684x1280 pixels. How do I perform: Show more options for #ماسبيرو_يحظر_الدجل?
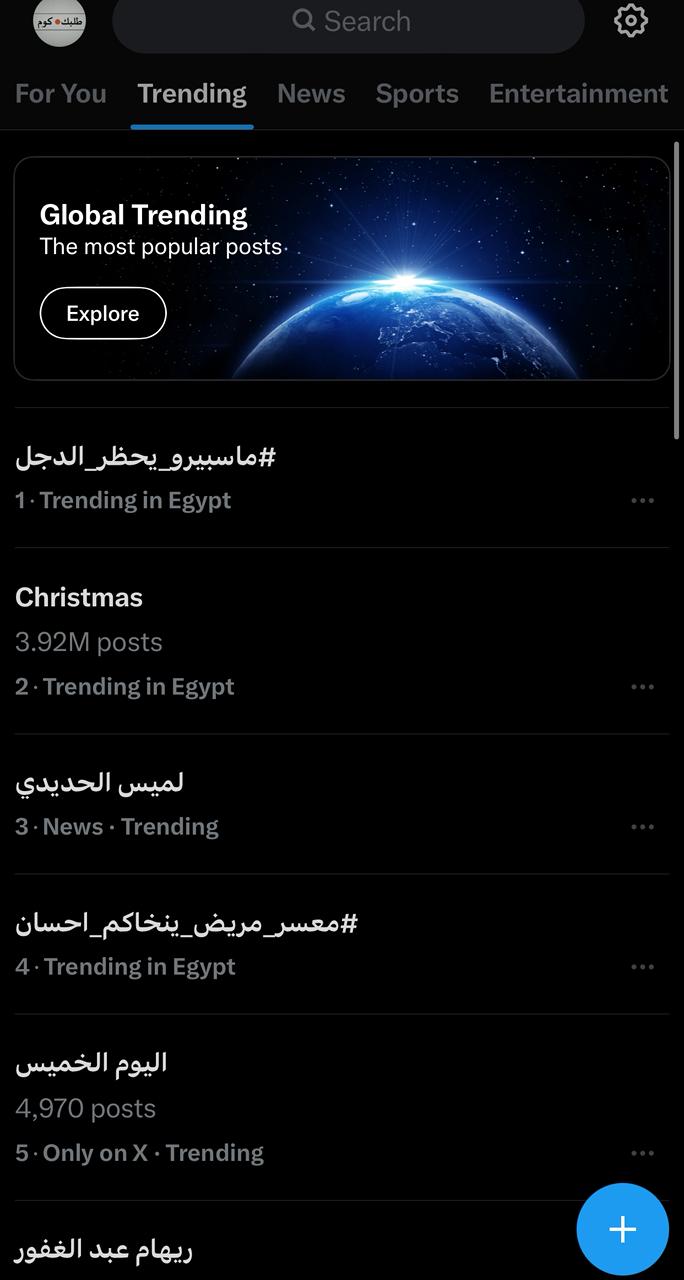642,500
